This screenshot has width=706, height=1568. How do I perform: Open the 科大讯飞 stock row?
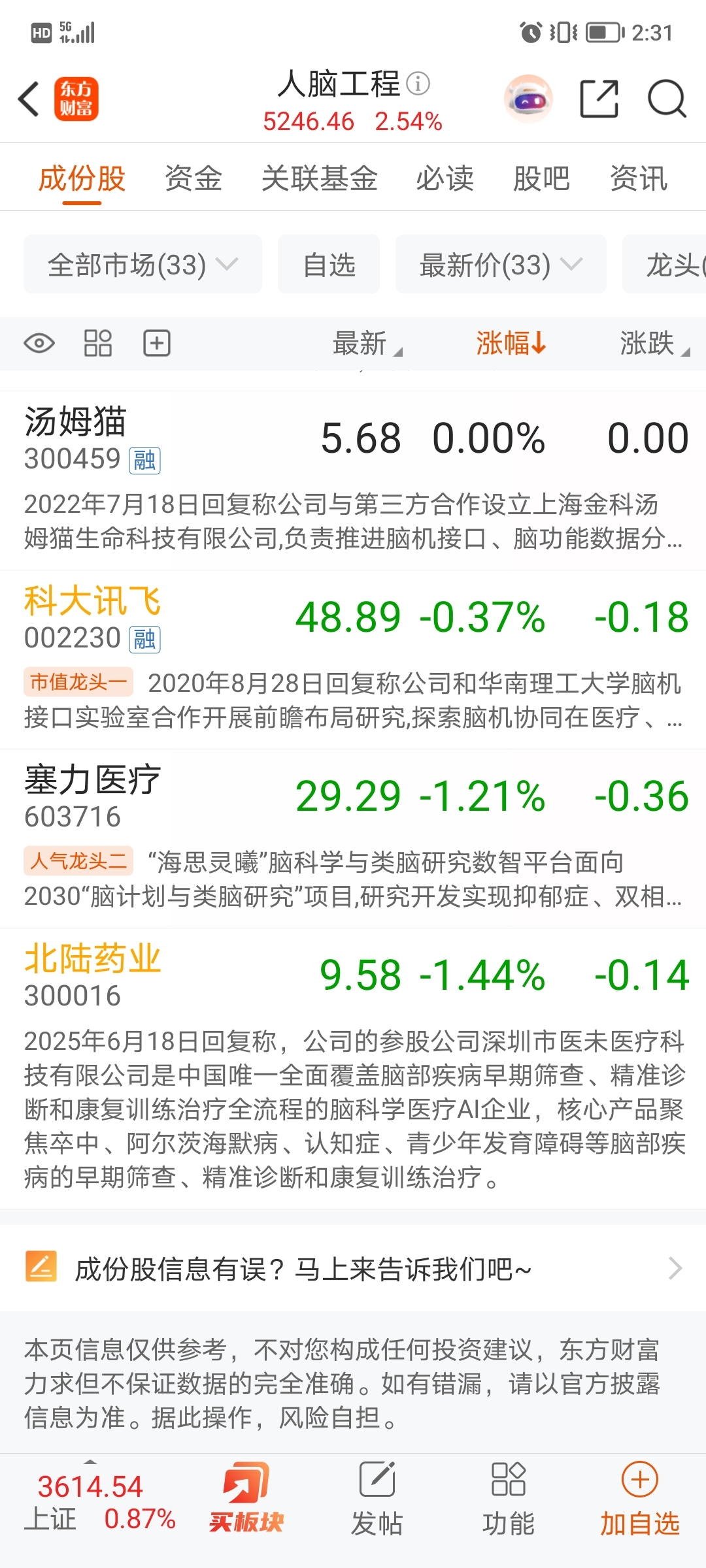353,660
